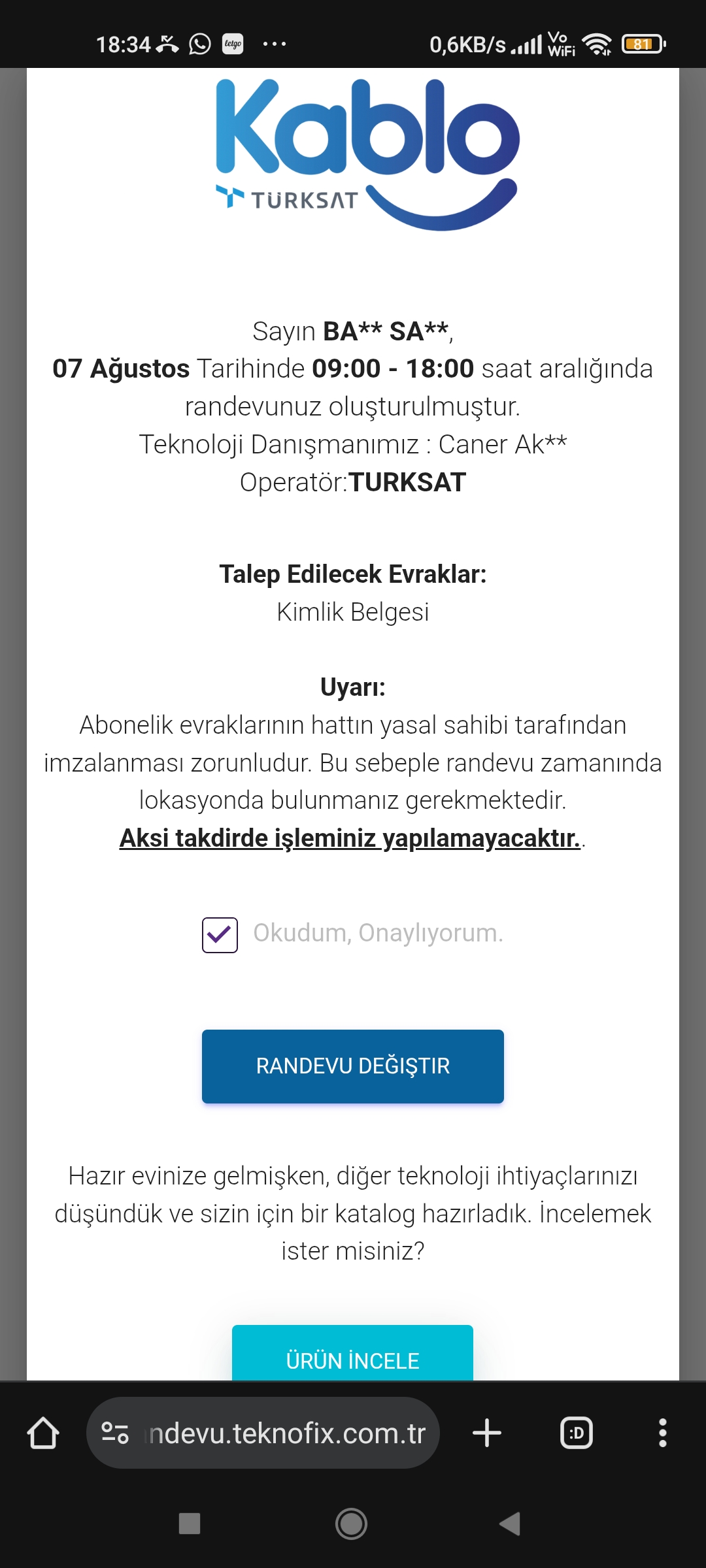The height and width of the screenshot is (1568, 706).
Task: Tap the teknofix.com.tr address bar
Action: [263, 1433]
